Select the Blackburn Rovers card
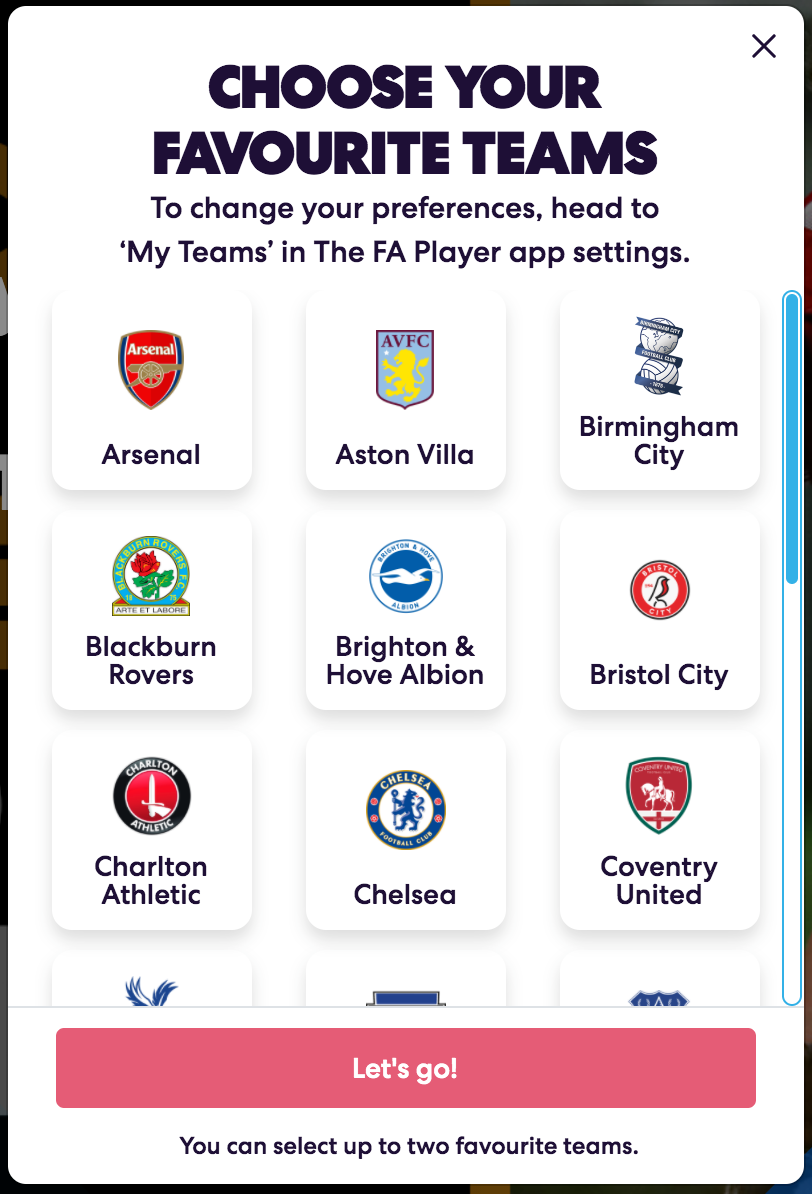 [x=152, y=610]
